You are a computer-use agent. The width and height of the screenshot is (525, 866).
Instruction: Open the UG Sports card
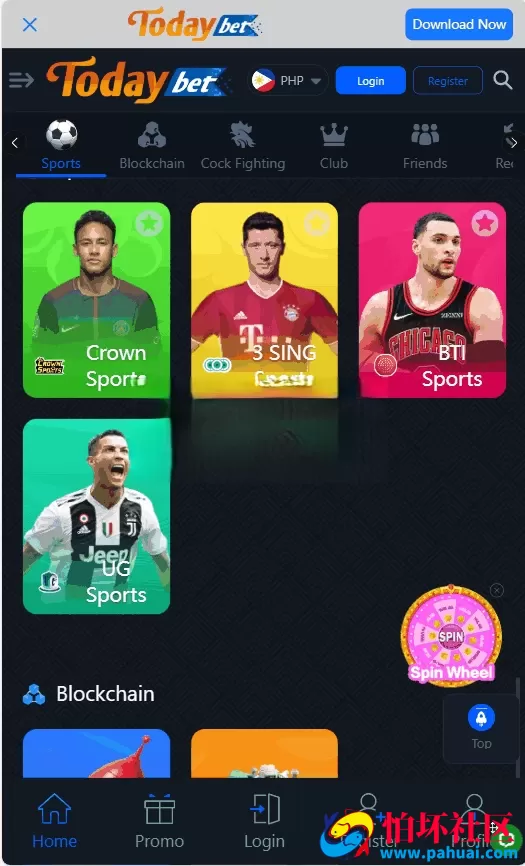(97, 516)
